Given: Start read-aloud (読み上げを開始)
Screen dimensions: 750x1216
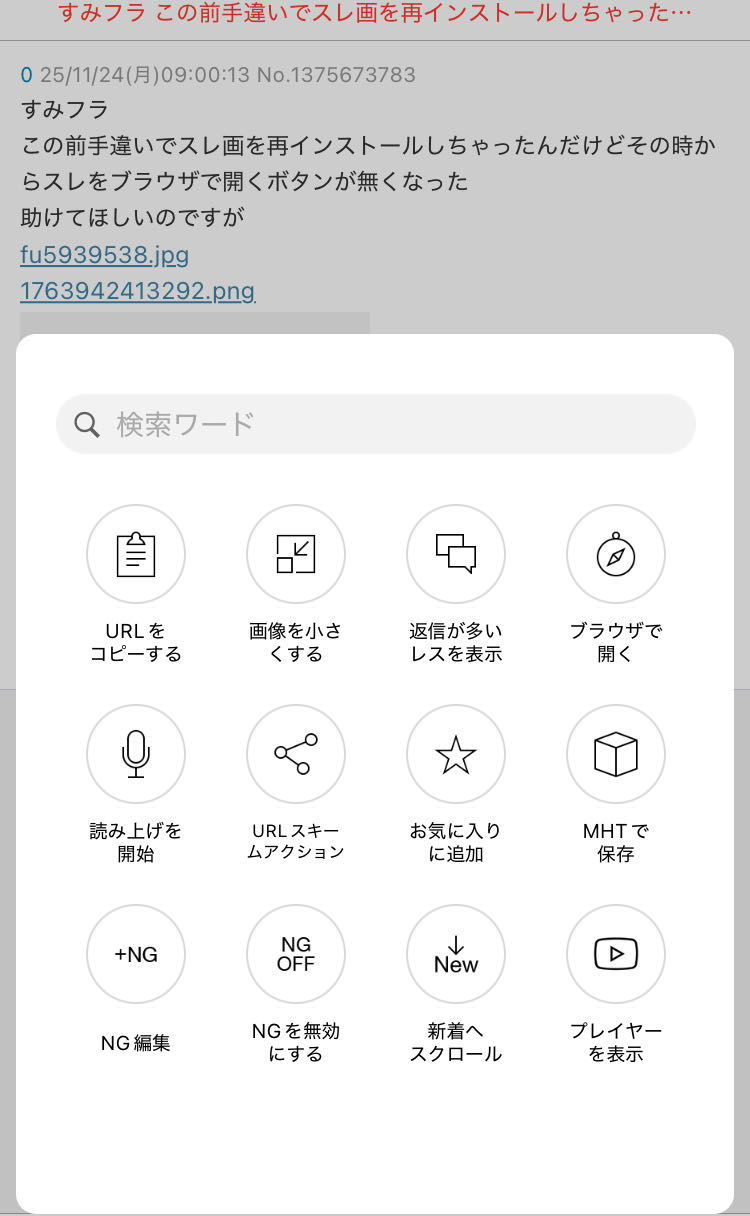Looking at the screenshot, I should 136,754.
